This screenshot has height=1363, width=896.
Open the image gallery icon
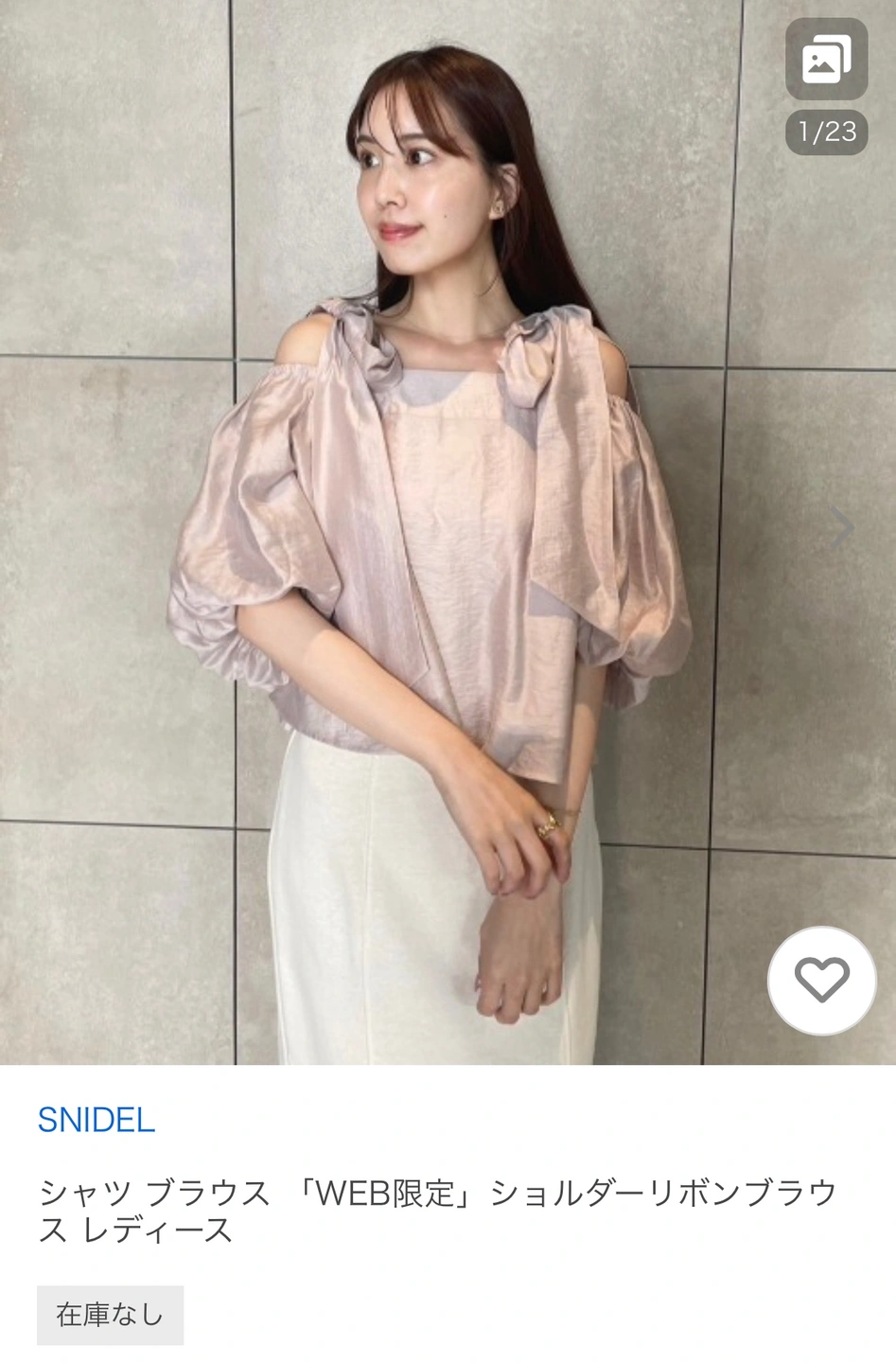826,60
